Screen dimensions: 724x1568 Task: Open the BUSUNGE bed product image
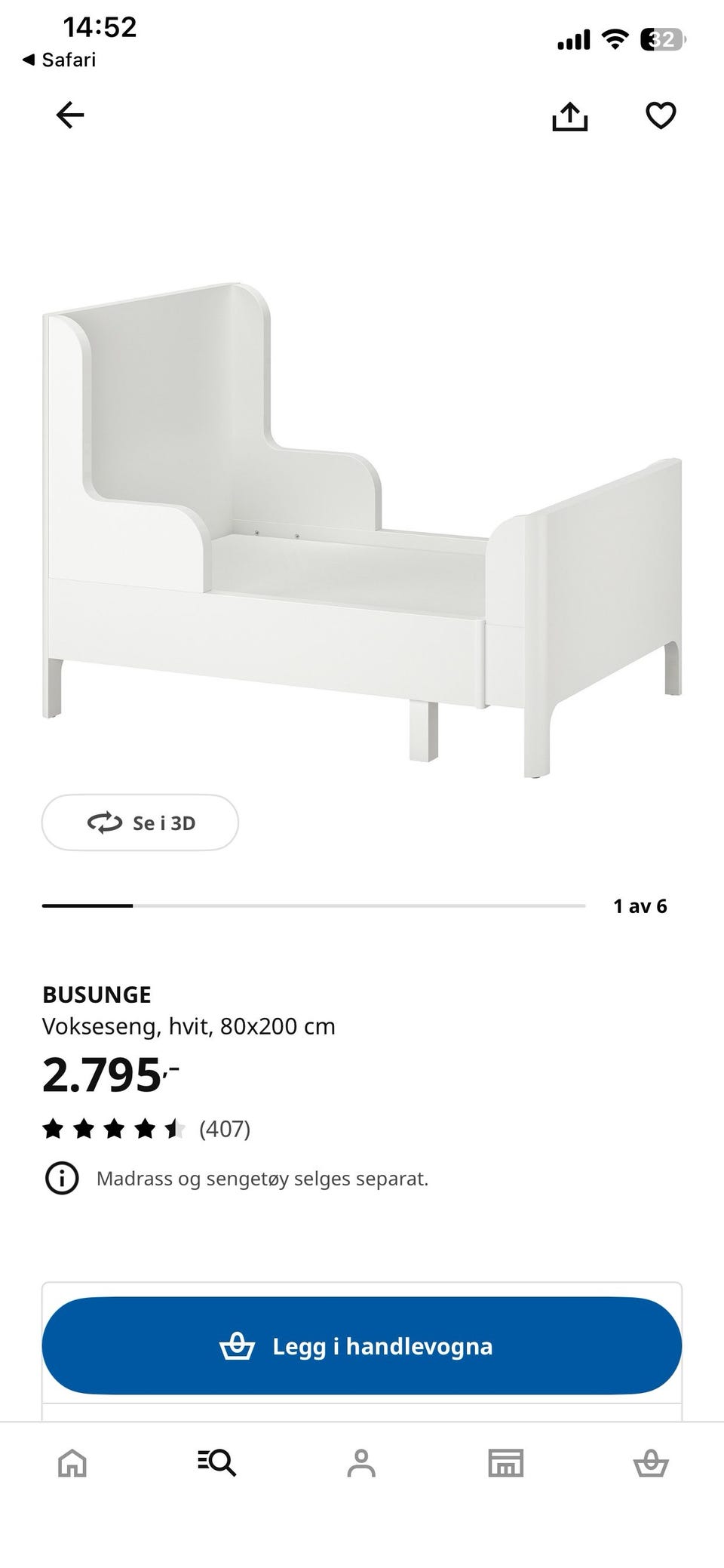pos(362,530)
